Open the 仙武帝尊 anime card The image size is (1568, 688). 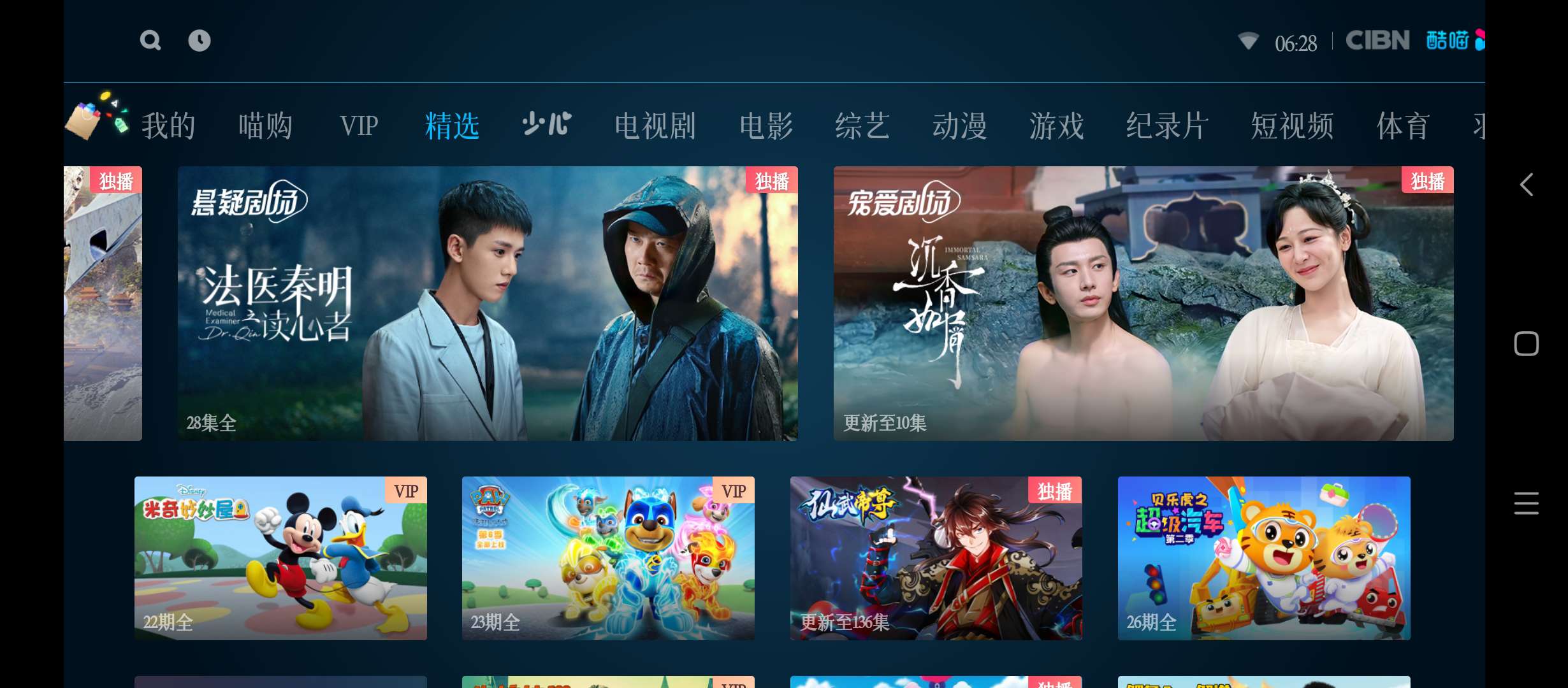pyautogui.click(x=936, y=558)
